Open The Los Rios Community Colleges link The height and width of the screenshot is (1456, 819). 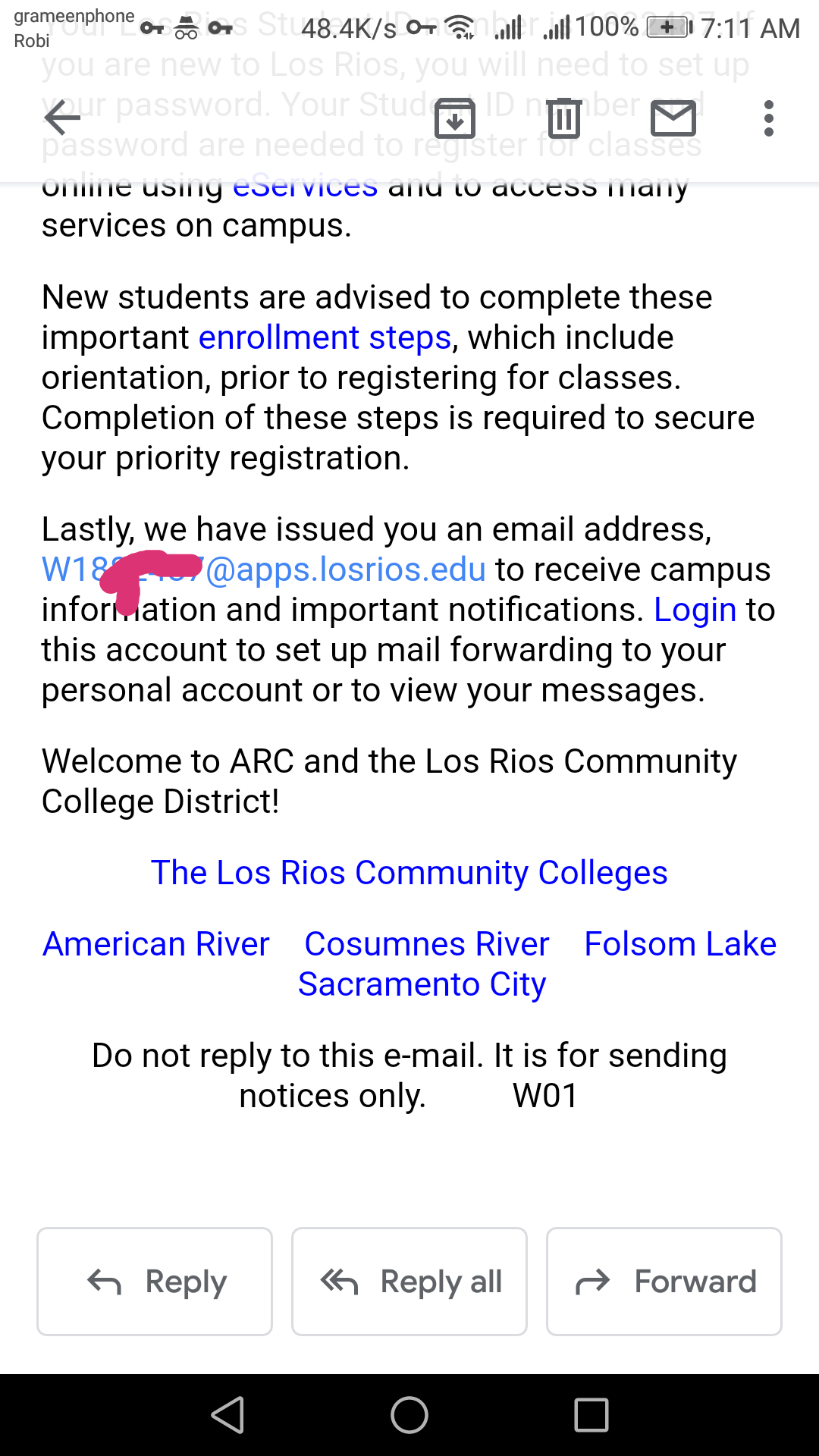tap(409, 873)
